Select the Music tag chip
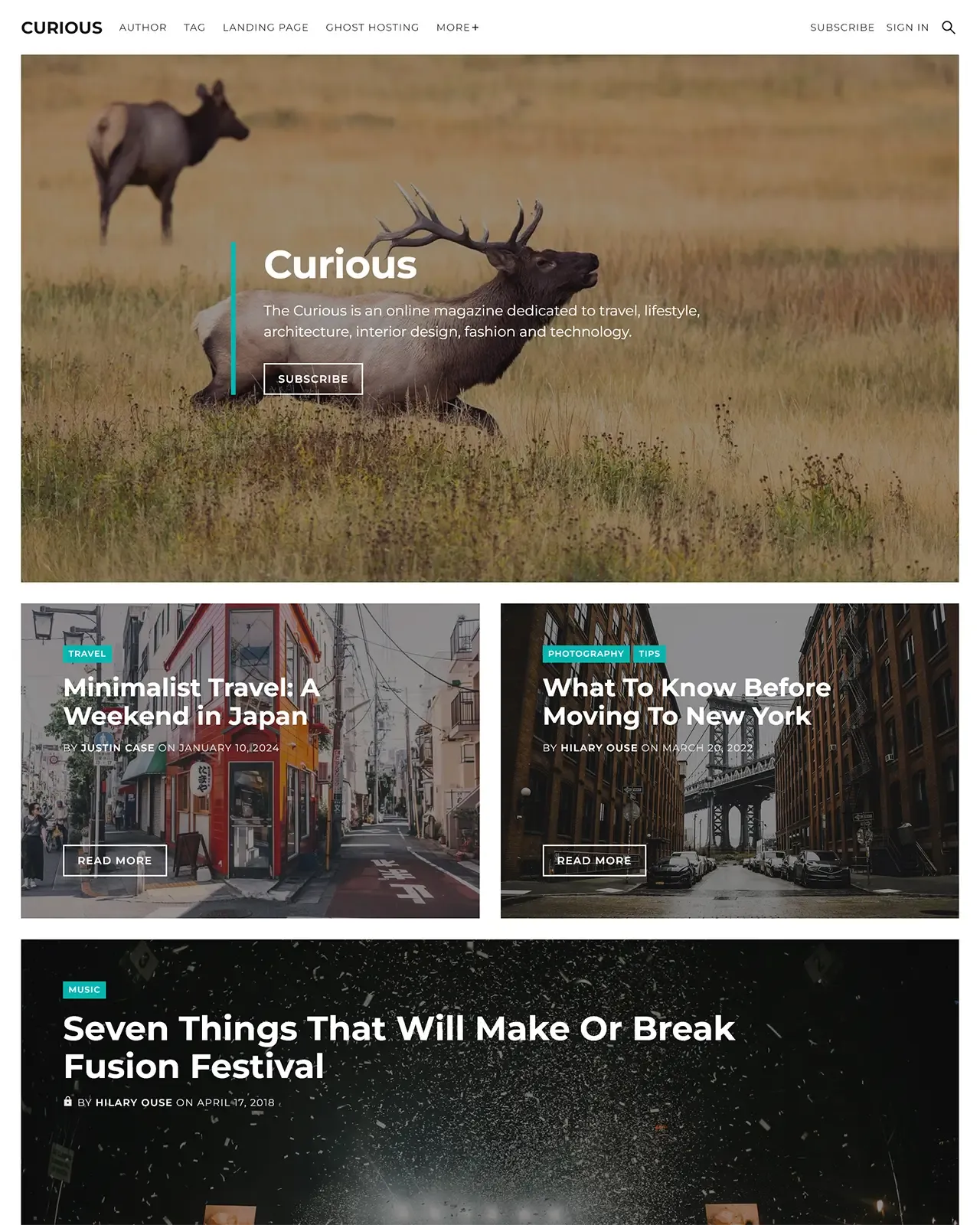The image size is (980, 1225). click(x=84, y=990)
